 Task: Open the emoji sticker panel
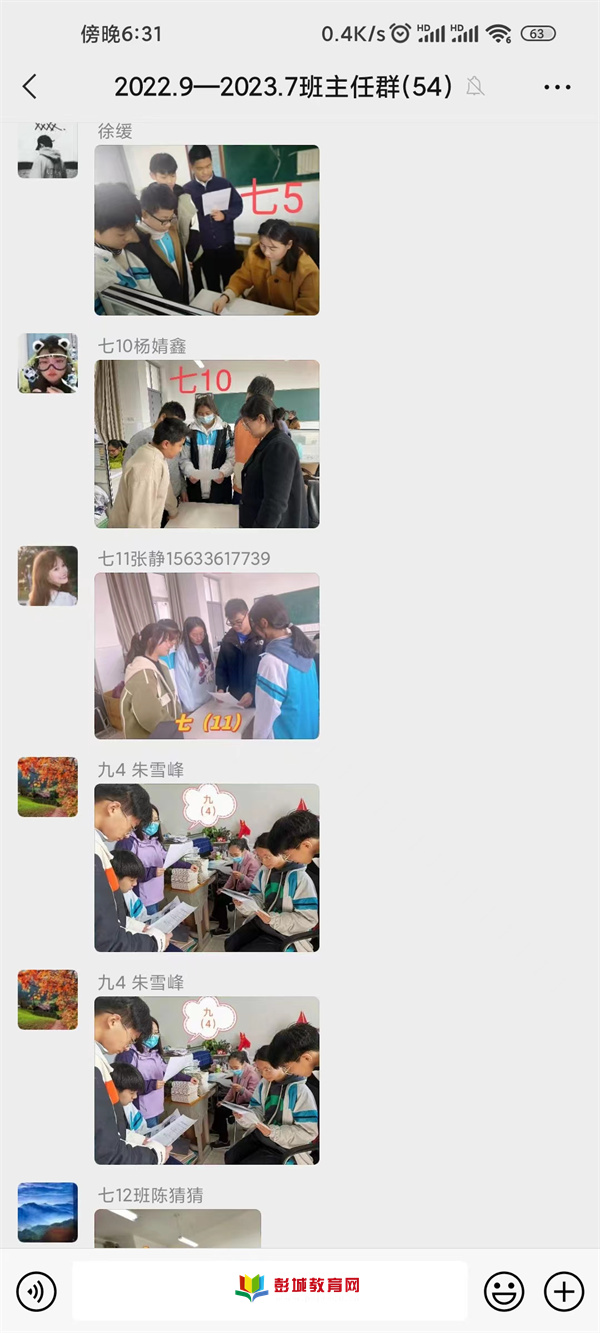click(504, 1292)
